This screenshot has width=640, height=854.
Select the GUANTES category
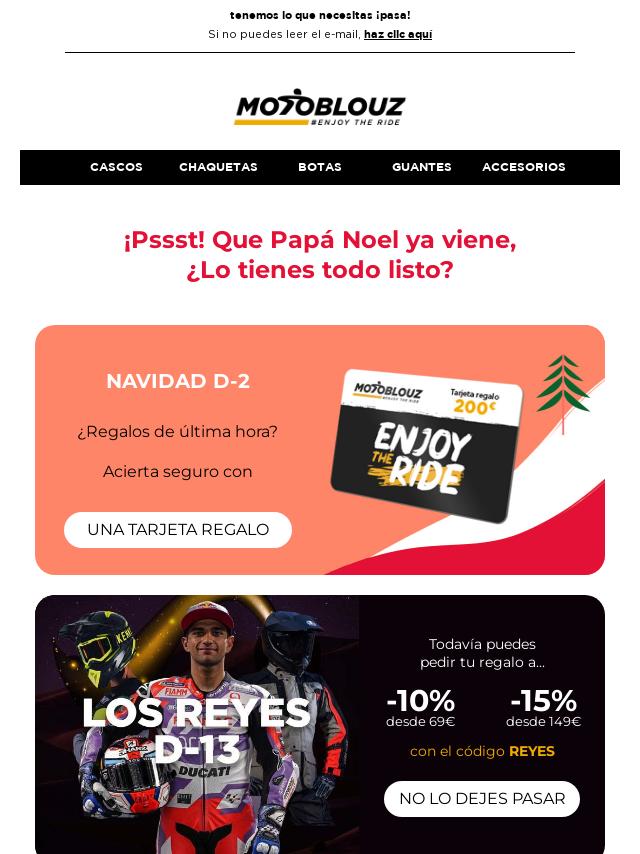[x=421, y=167]
